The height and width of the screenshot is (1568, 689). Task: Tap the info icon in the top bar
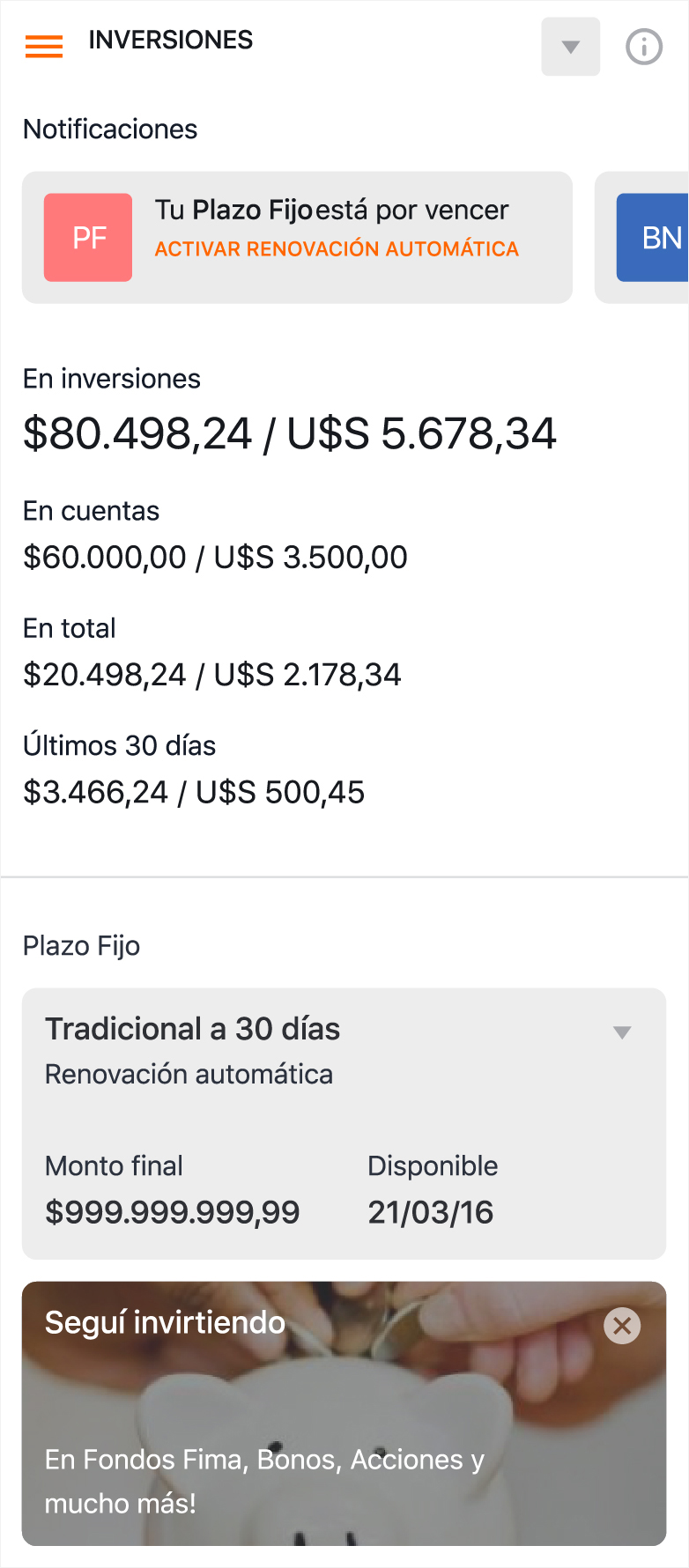(644, 47)
